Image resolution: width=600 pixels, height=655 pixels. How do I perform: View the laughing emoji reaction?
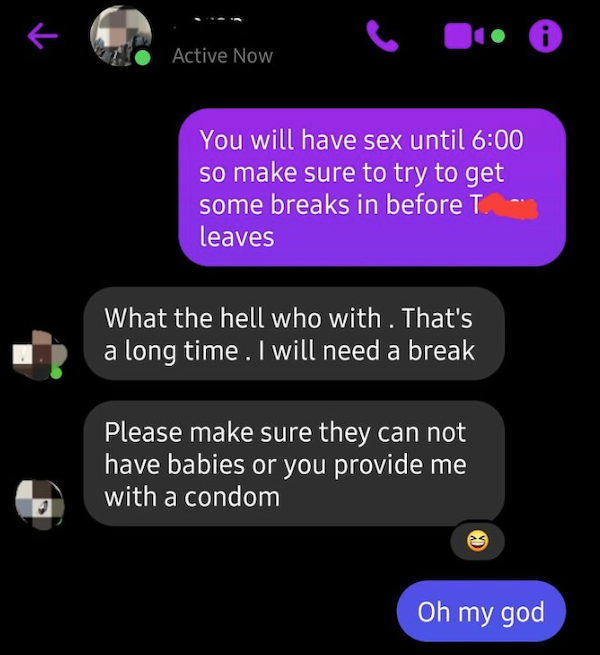(478, 541)
